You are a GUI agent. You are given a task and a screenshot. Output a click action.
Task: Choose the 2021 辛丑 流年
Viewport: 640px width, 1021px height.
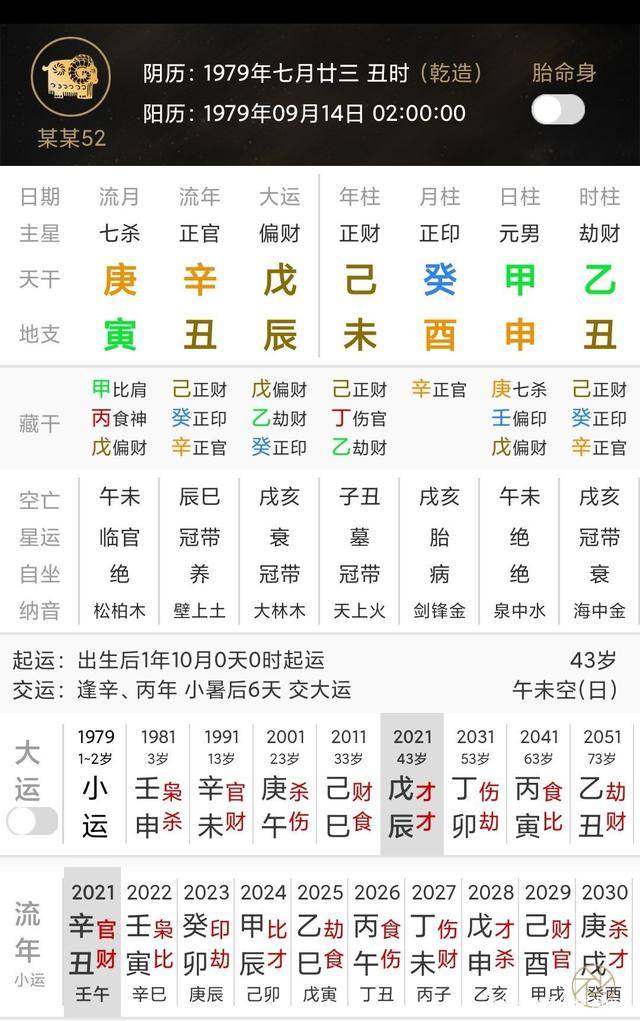coord(92,940)
